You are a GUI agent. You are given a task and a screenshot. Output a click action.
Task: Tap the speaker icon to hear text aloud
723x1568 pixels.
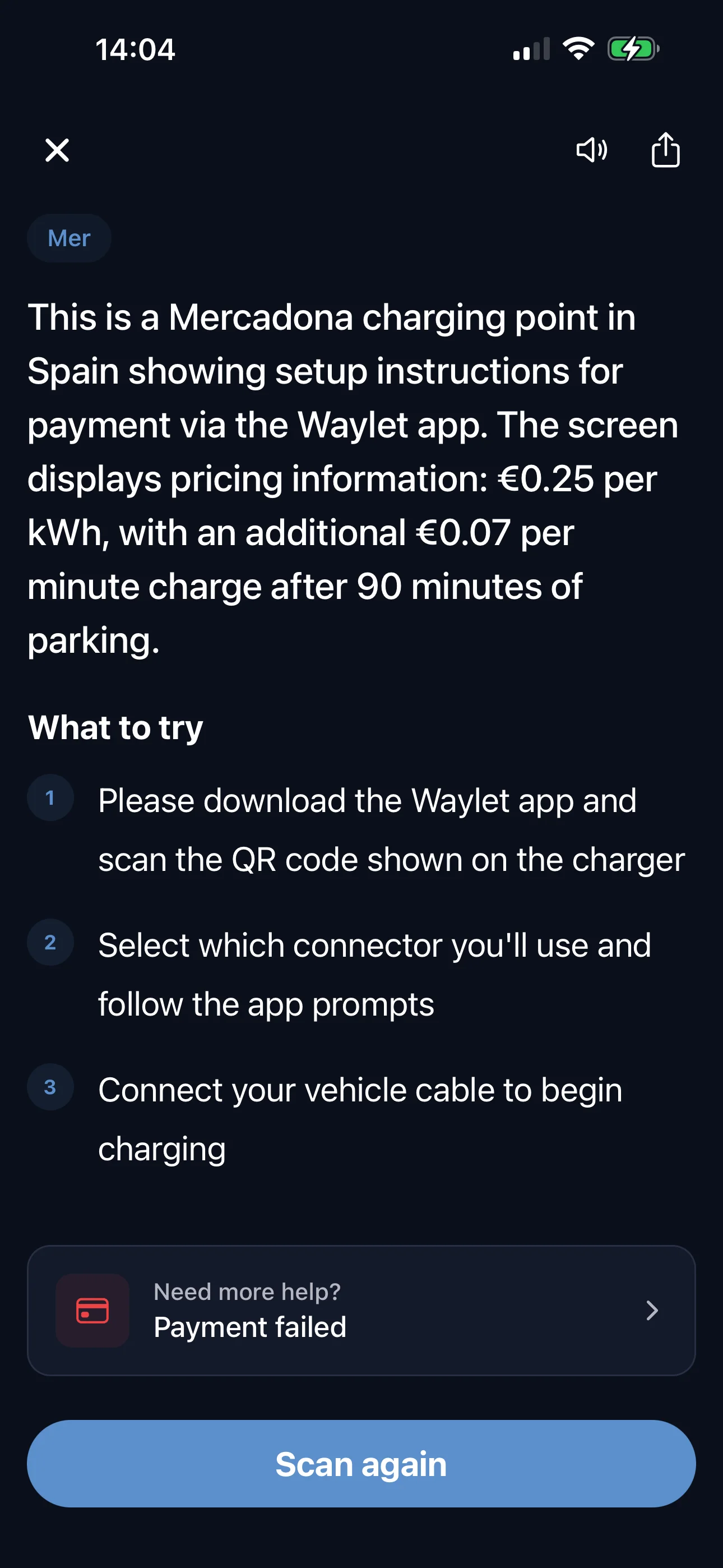pyautogui.click(x=591, y=150)
